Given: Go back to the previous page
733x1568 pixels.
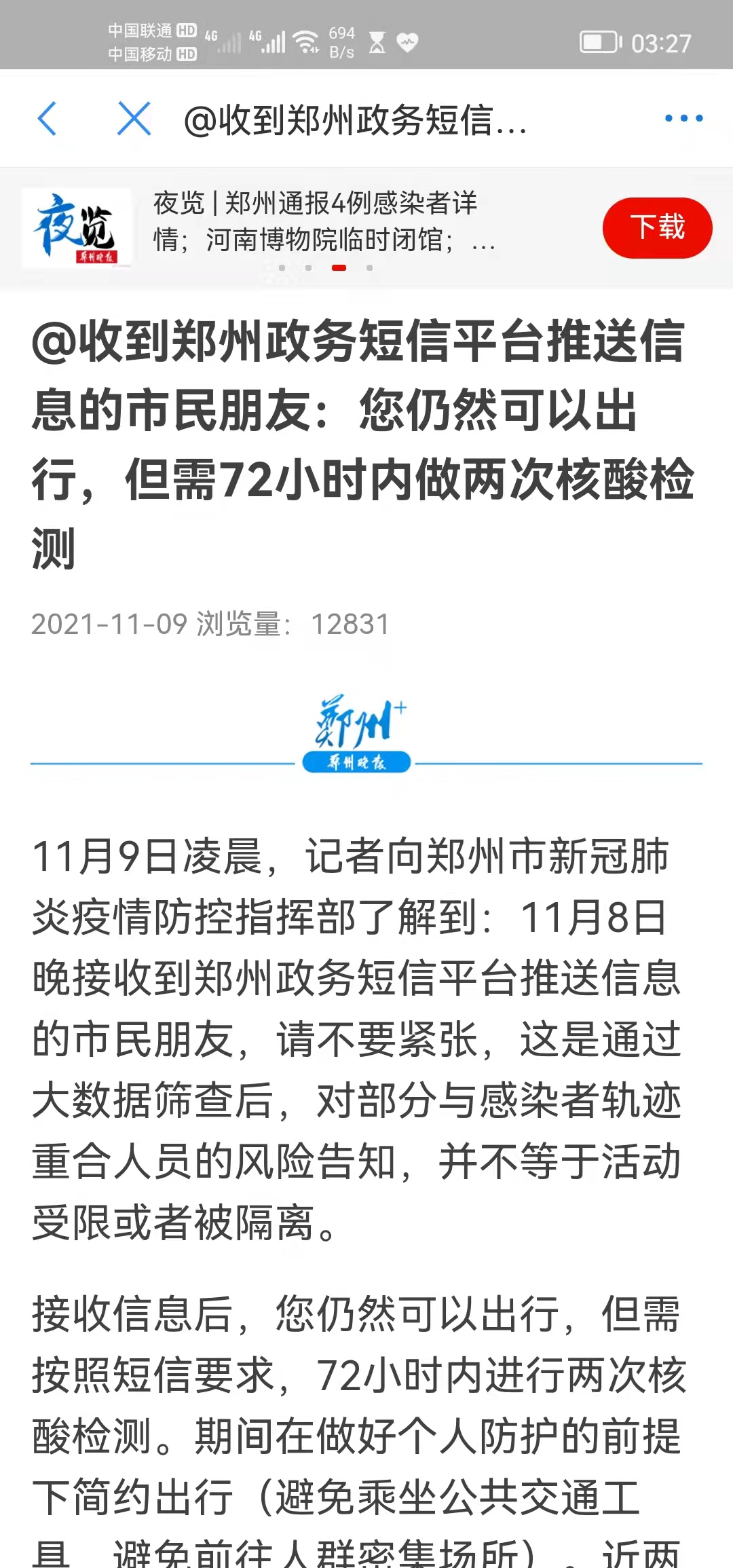Looking at the screenshot, I should [x=47, y=119].
